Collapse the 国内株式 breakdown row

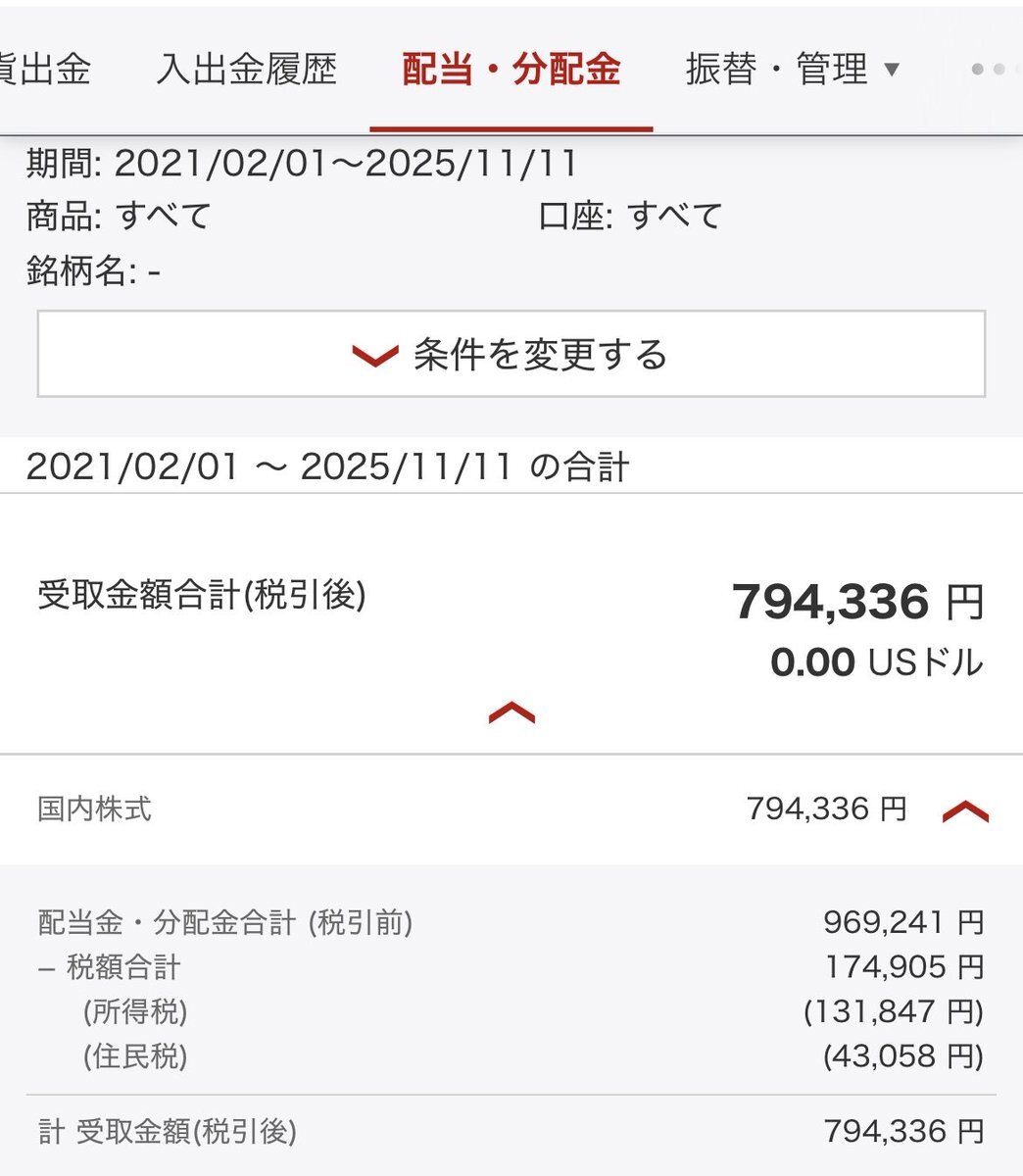(x=964, y=810)
